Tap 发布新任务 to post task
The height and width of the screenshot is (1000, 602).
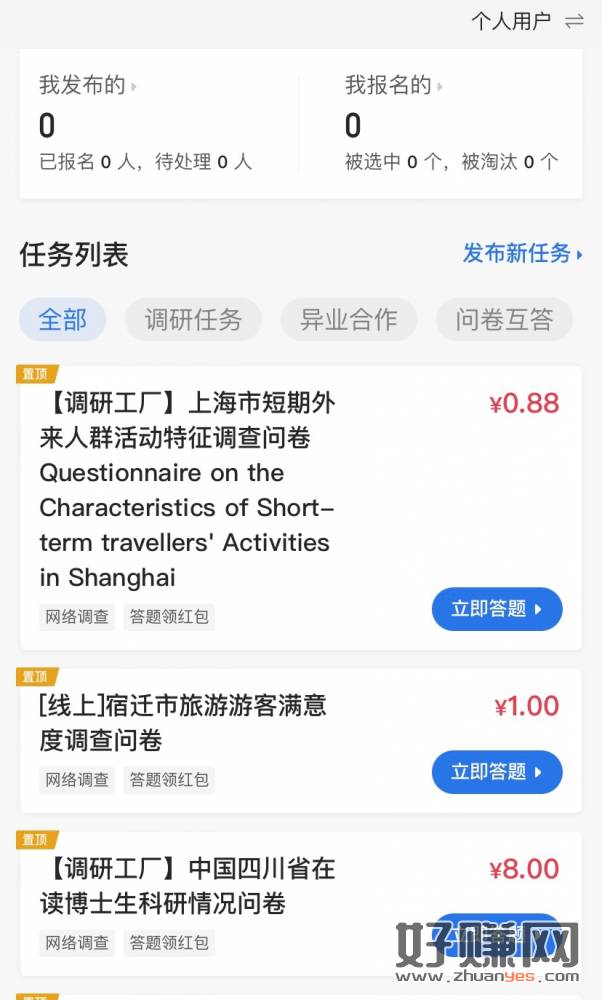(522, 253)
